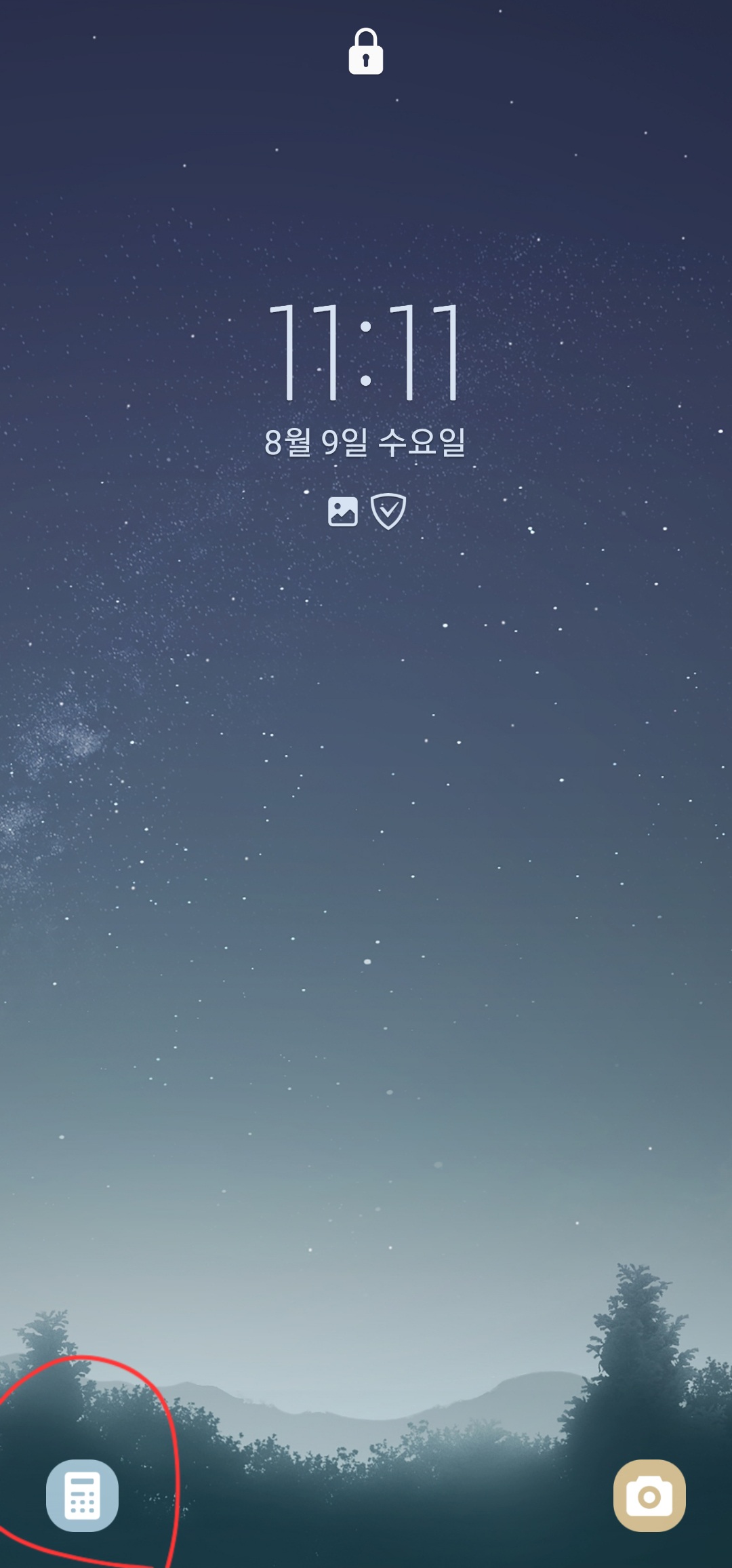This screenshot has width=732, height=1568.
Task: Launch the camera shortcut
Action: (x=649, y=1495)
